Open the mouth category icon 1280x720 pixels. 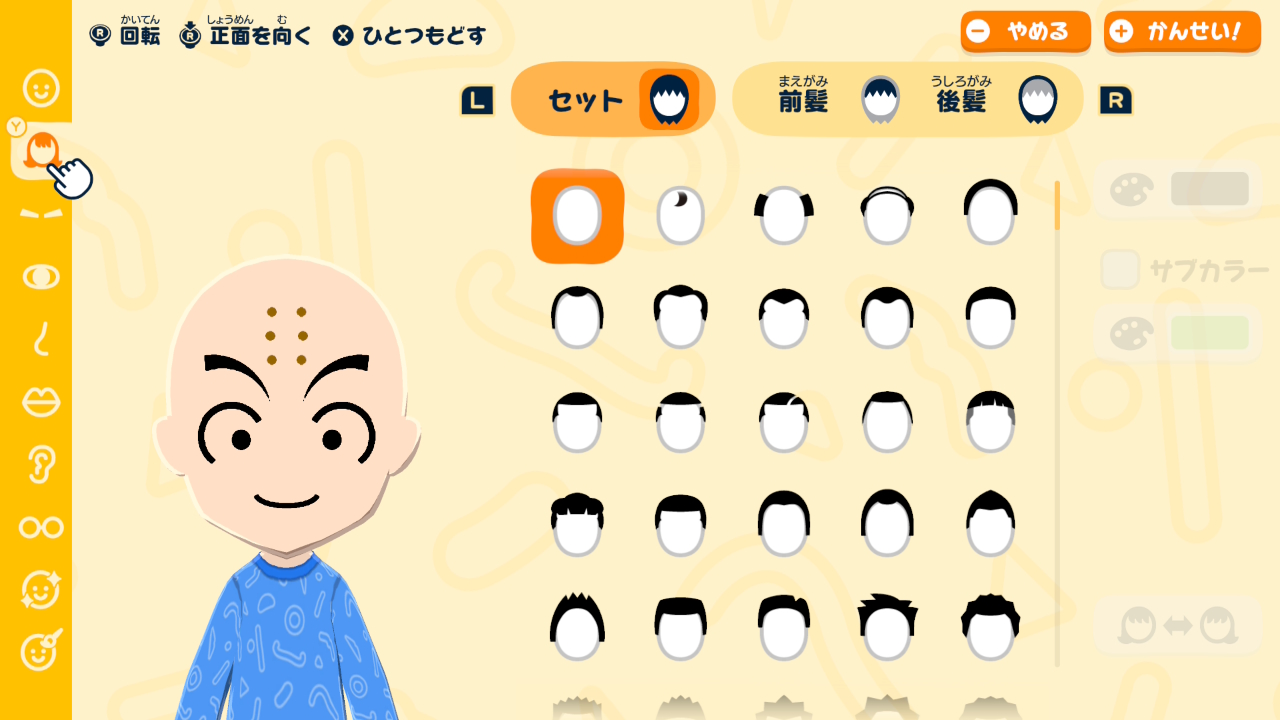41,402
